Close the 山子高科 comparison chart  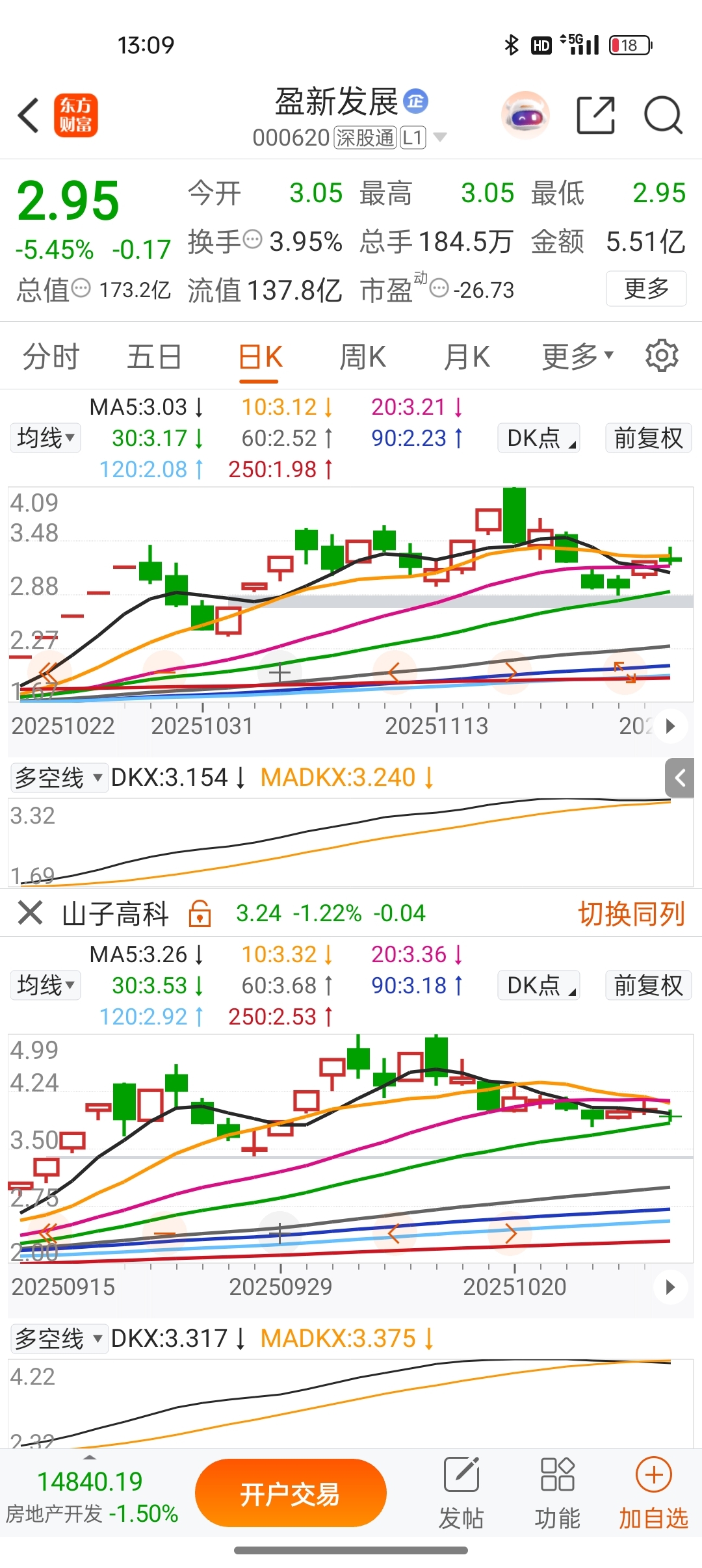(30, 913)
